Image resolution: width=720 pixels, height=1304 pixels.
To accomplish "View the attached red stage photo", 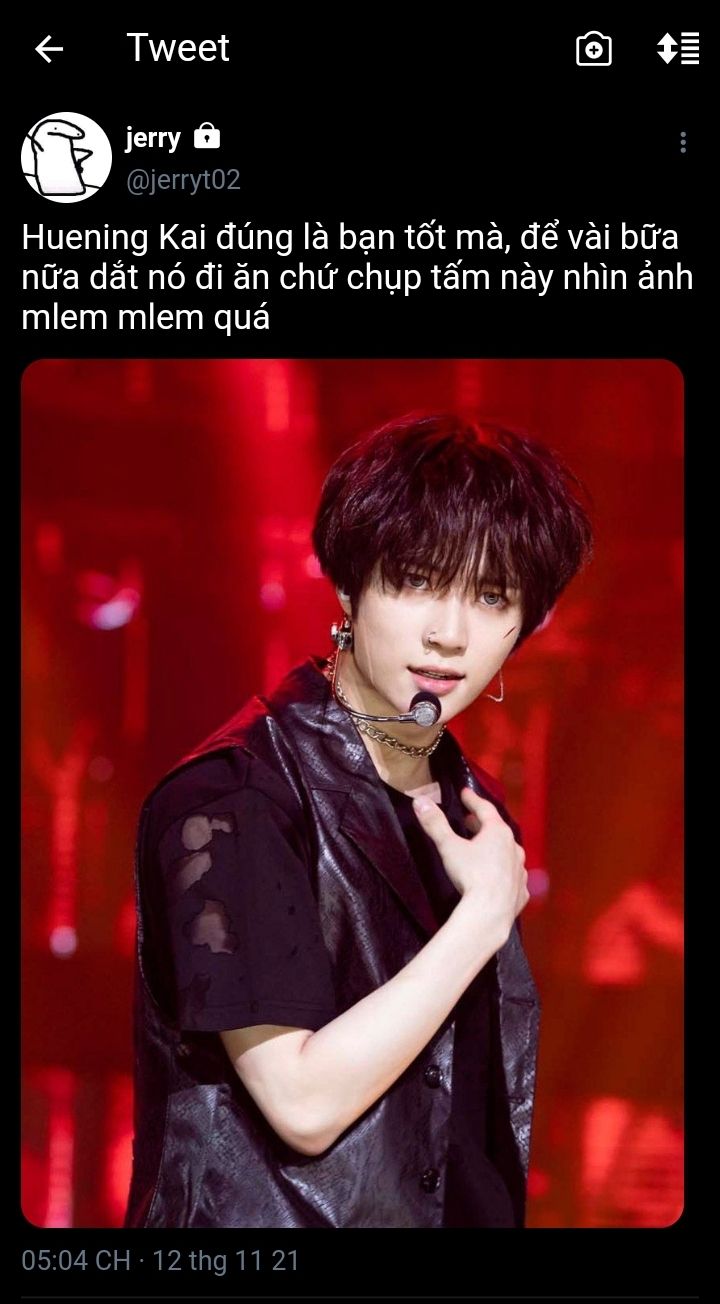I will [352, 793].
